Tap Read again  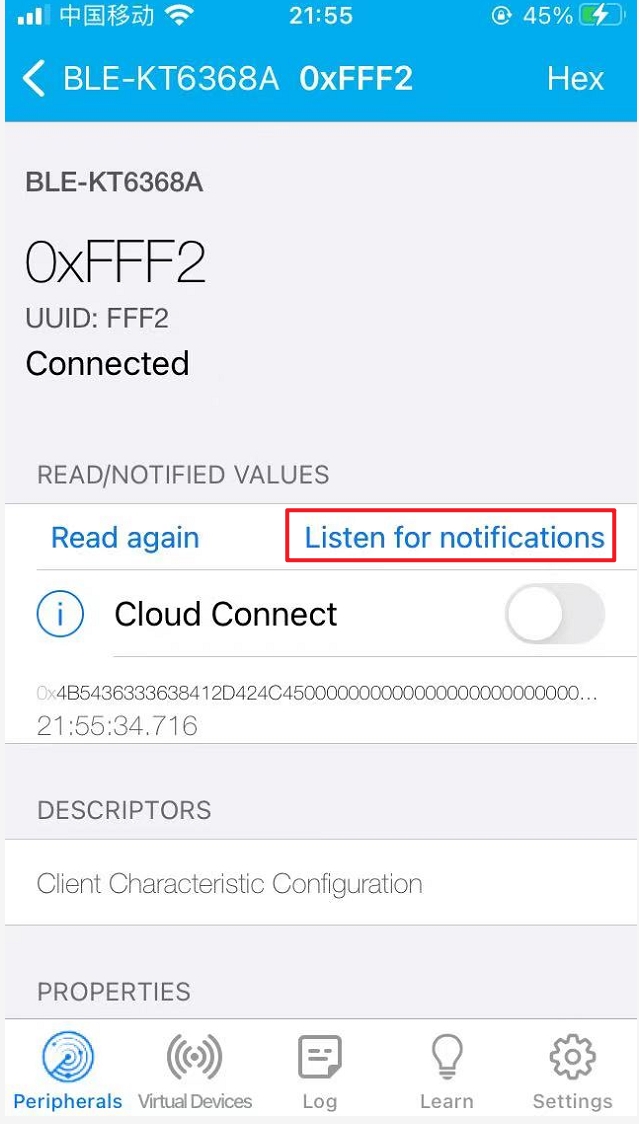point(125,538)
